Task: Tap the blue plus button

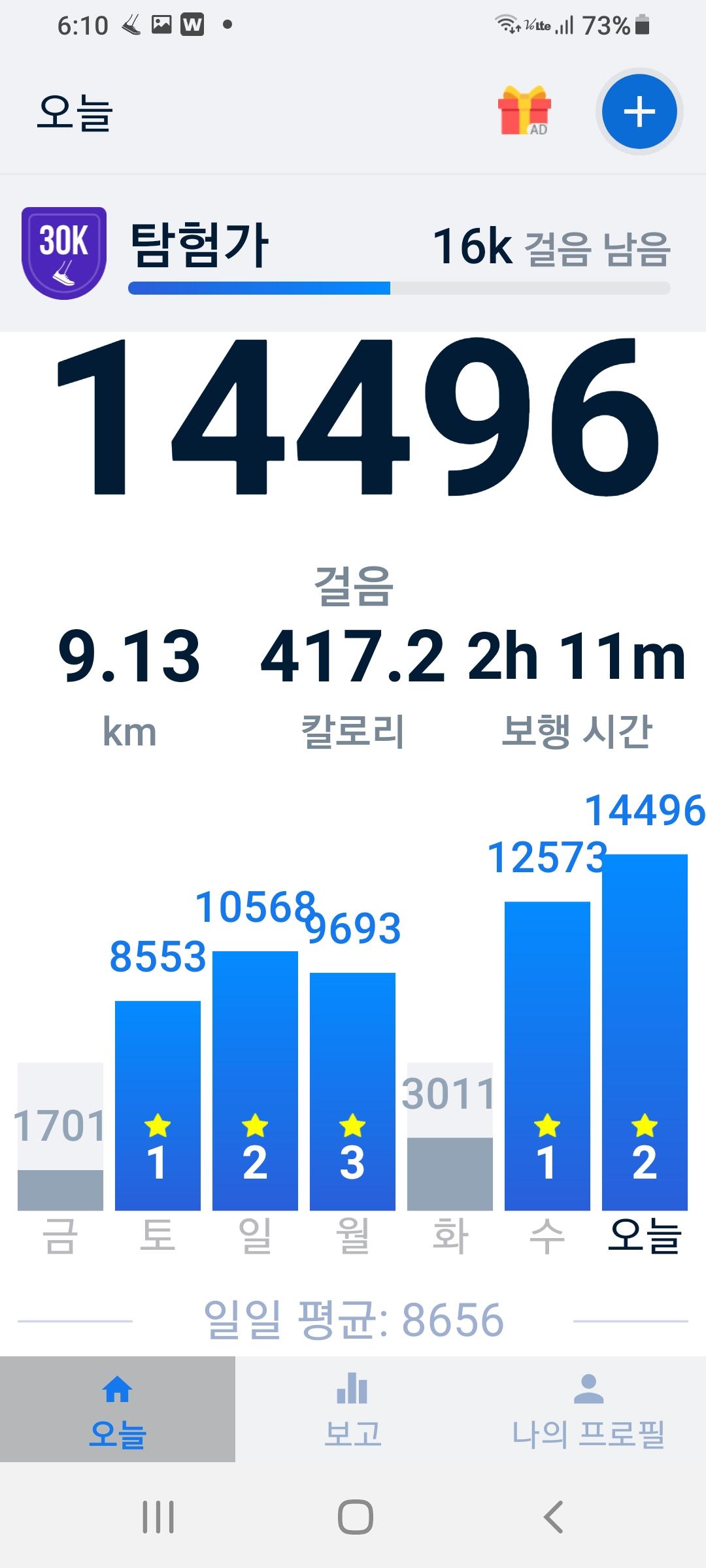Action: click(639, 112)
